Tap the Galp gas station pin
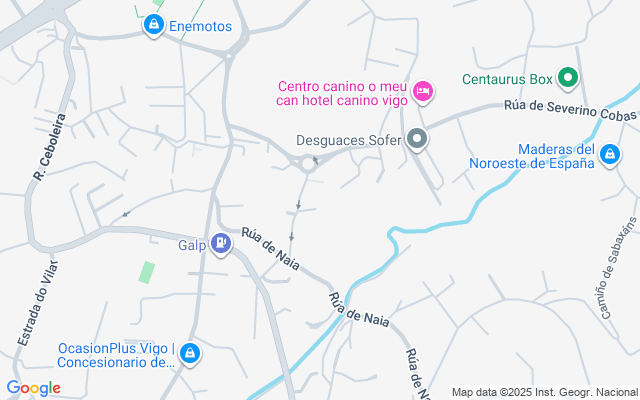Screen dimensions: 640x400 coord(219,244)
